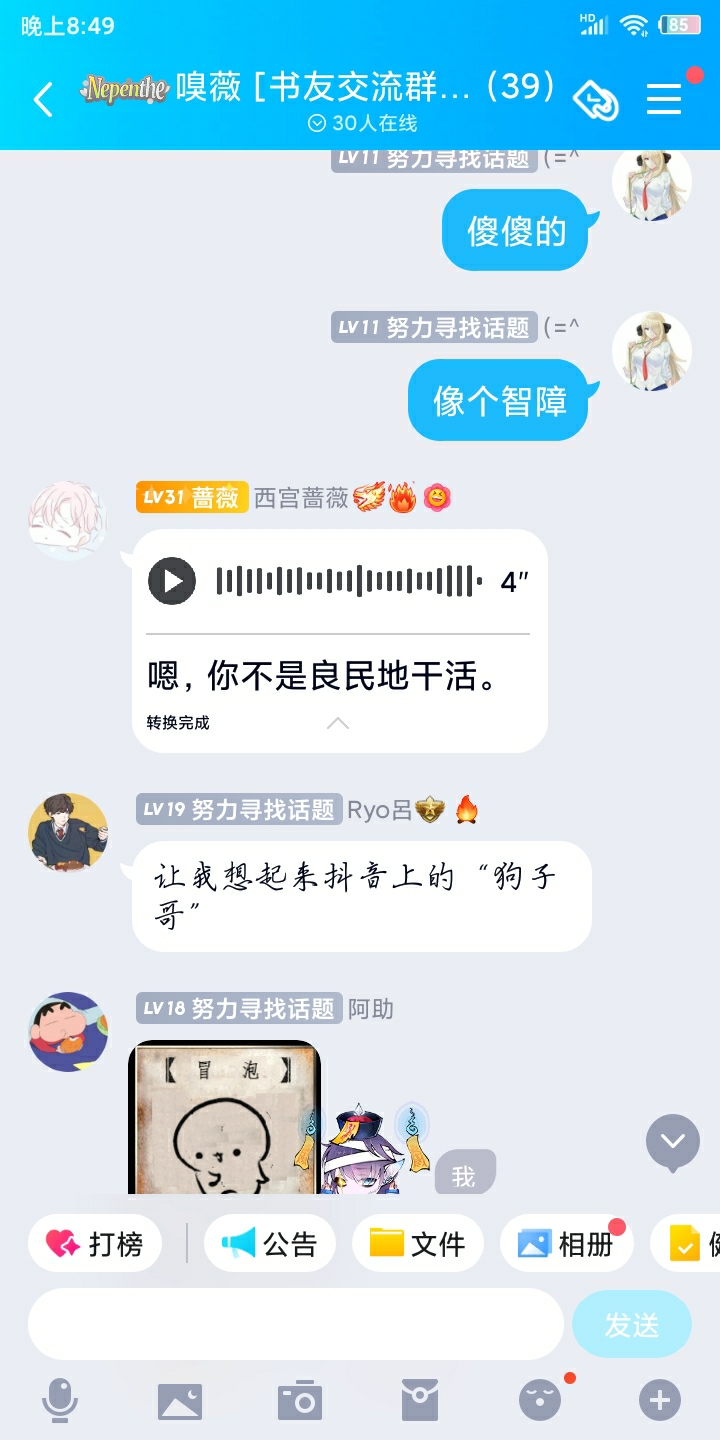
Task: Open the 打榜 shortcut
Action: click(96, 1244)
